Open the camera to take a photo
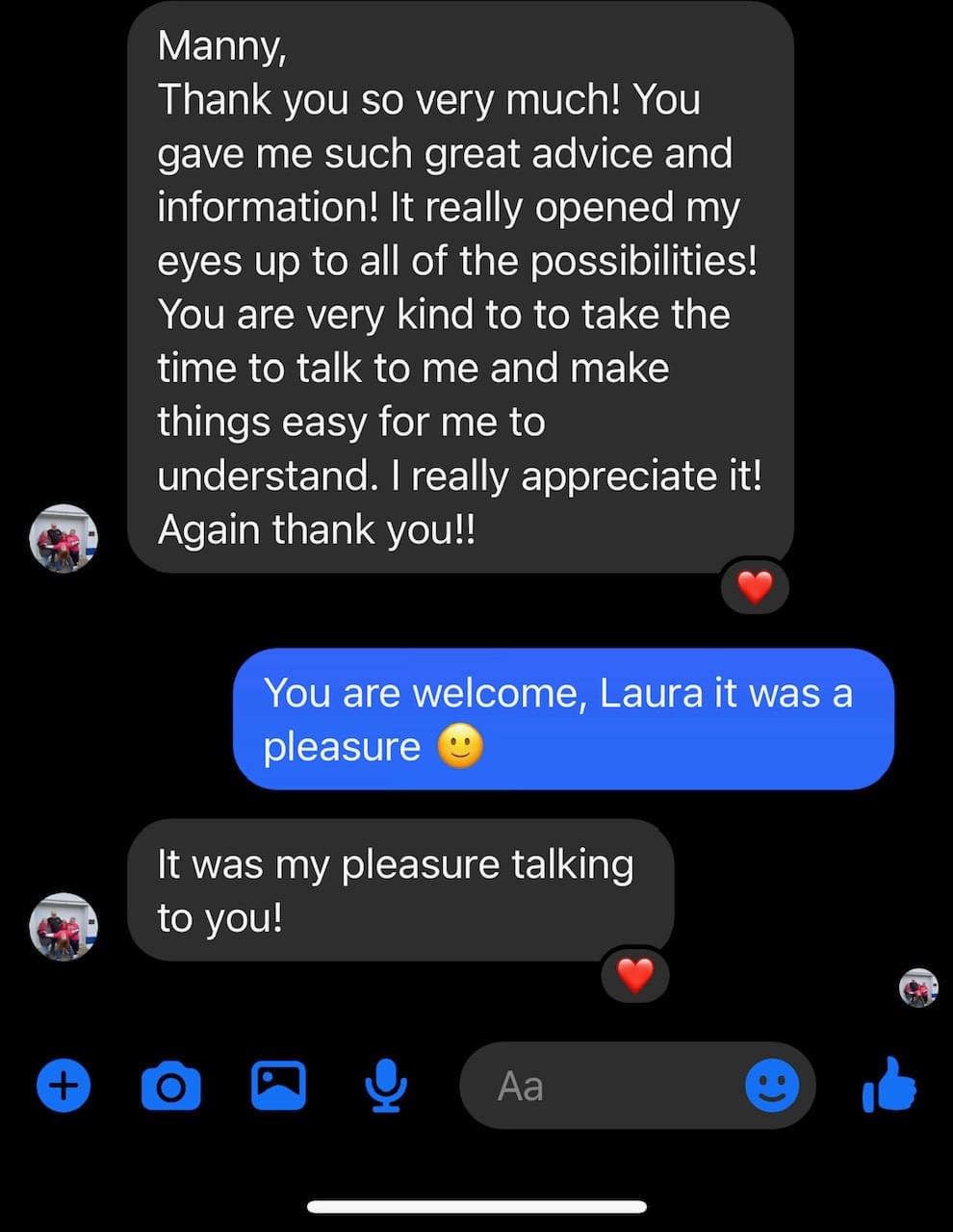Viewport: 953px width, 1232px height. tap(171, 1086)
